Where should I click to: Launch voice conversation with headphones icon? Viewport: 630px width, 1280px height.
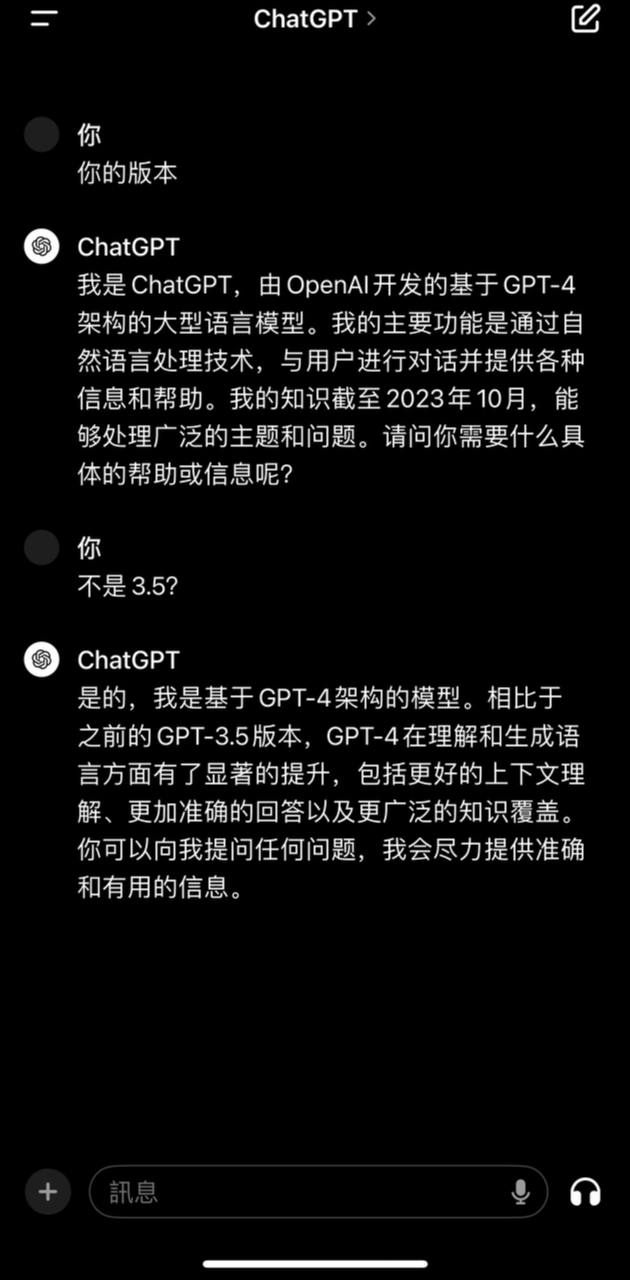585,1191
